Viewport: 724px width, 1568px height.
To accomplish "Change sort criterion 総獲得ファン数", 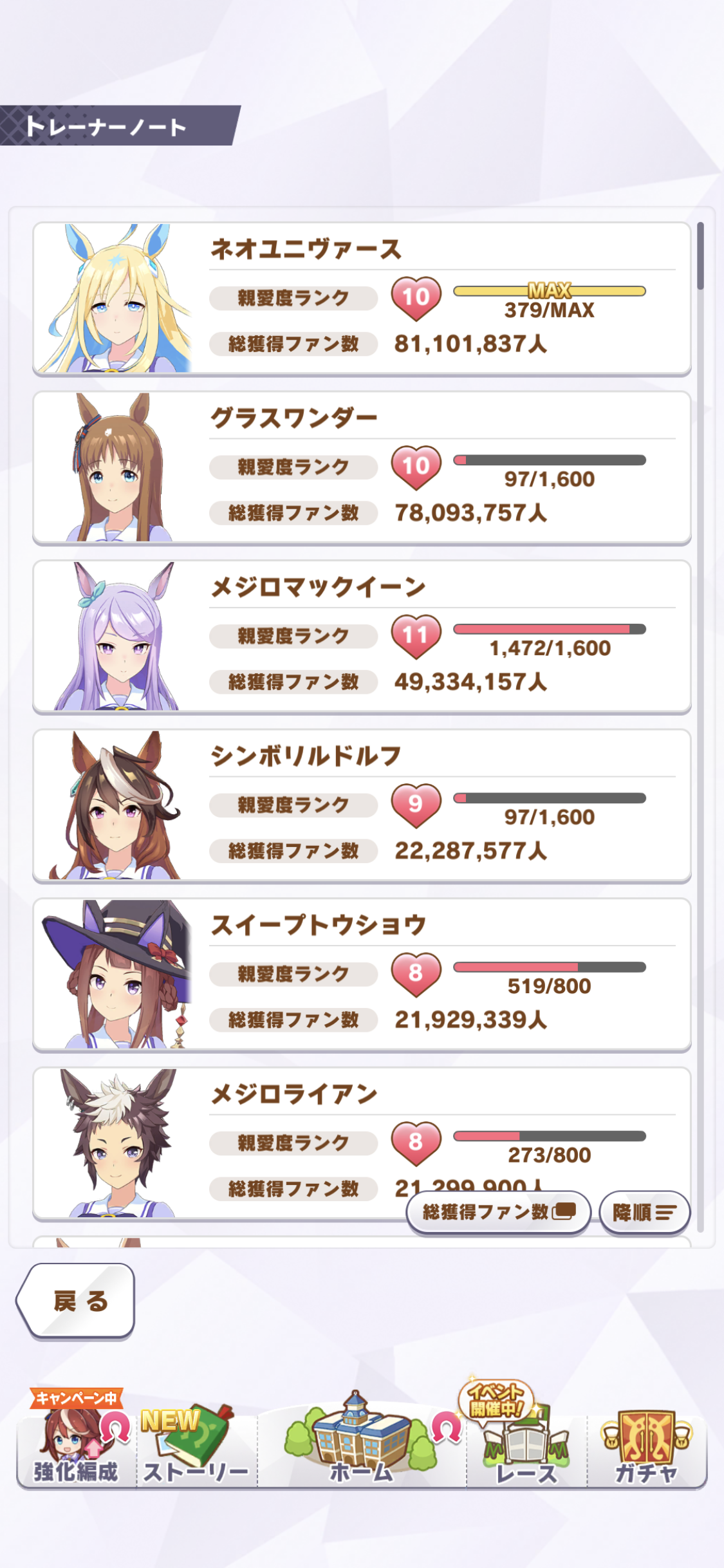I will [x=499, y=1212].
